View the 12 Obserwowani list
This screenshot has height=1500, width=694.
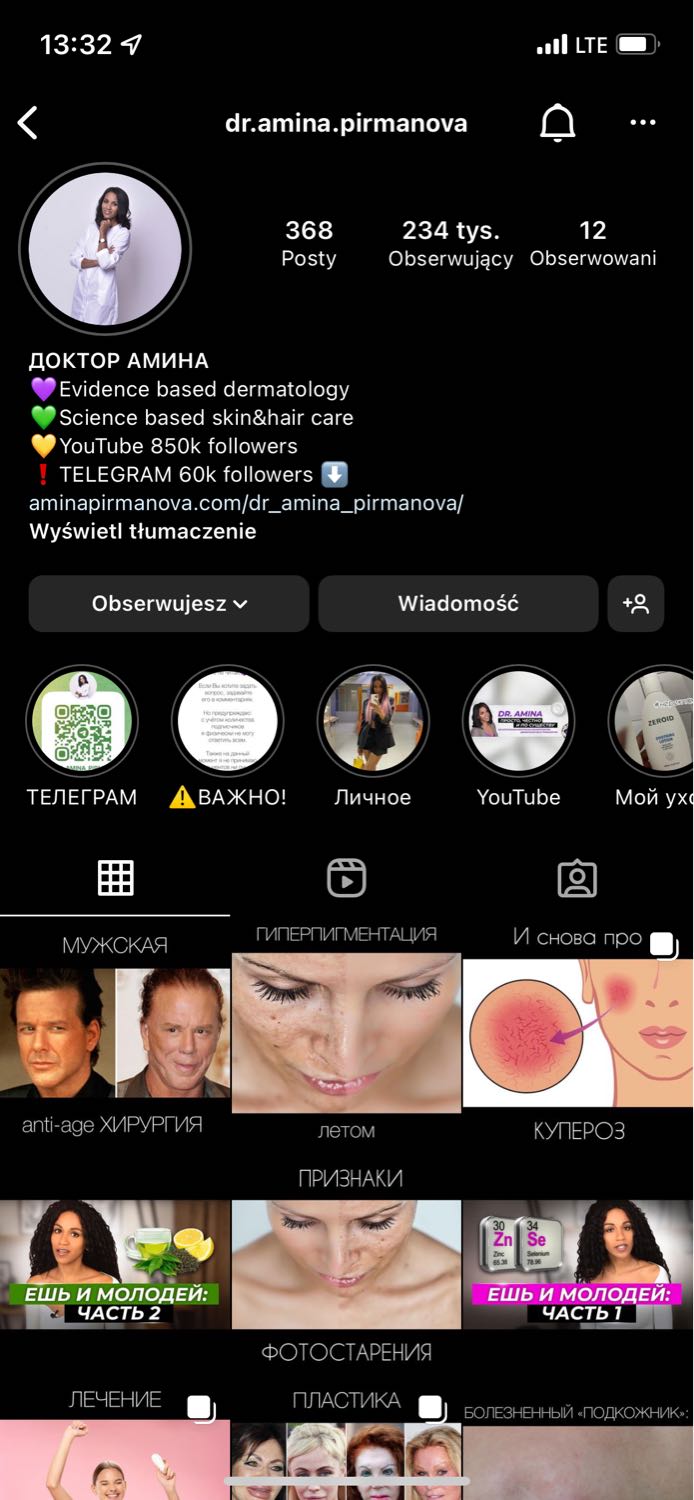coord(593,243)
